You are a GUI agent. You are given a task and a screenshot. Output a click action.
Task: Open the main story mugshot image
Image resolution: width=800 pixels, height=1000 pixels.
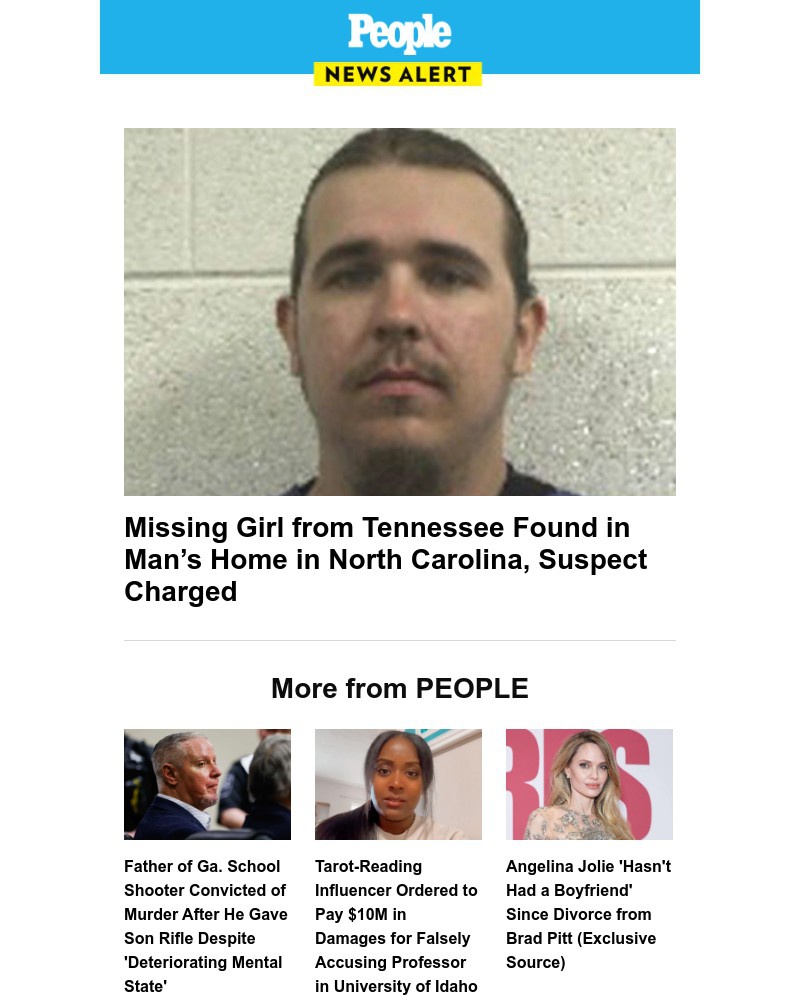tap(400, 311)
